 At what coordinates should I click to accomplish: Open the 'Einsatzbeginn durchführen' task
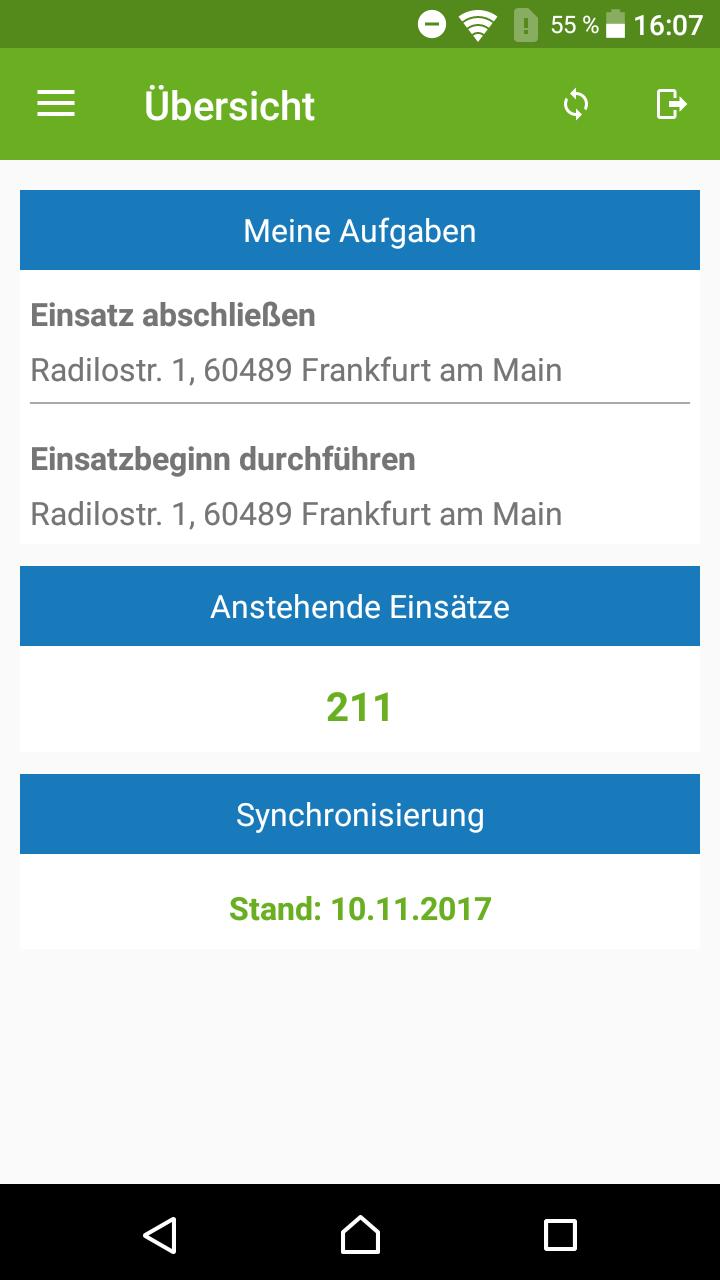pos(360,486)
